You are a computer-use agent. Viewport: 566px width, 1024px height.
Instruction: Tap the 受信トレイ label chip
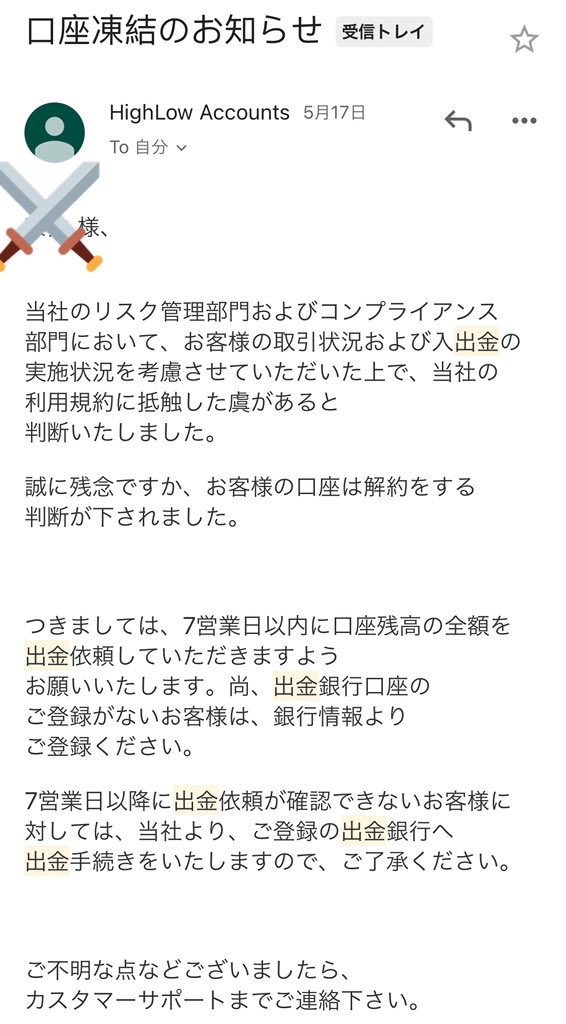384,31
